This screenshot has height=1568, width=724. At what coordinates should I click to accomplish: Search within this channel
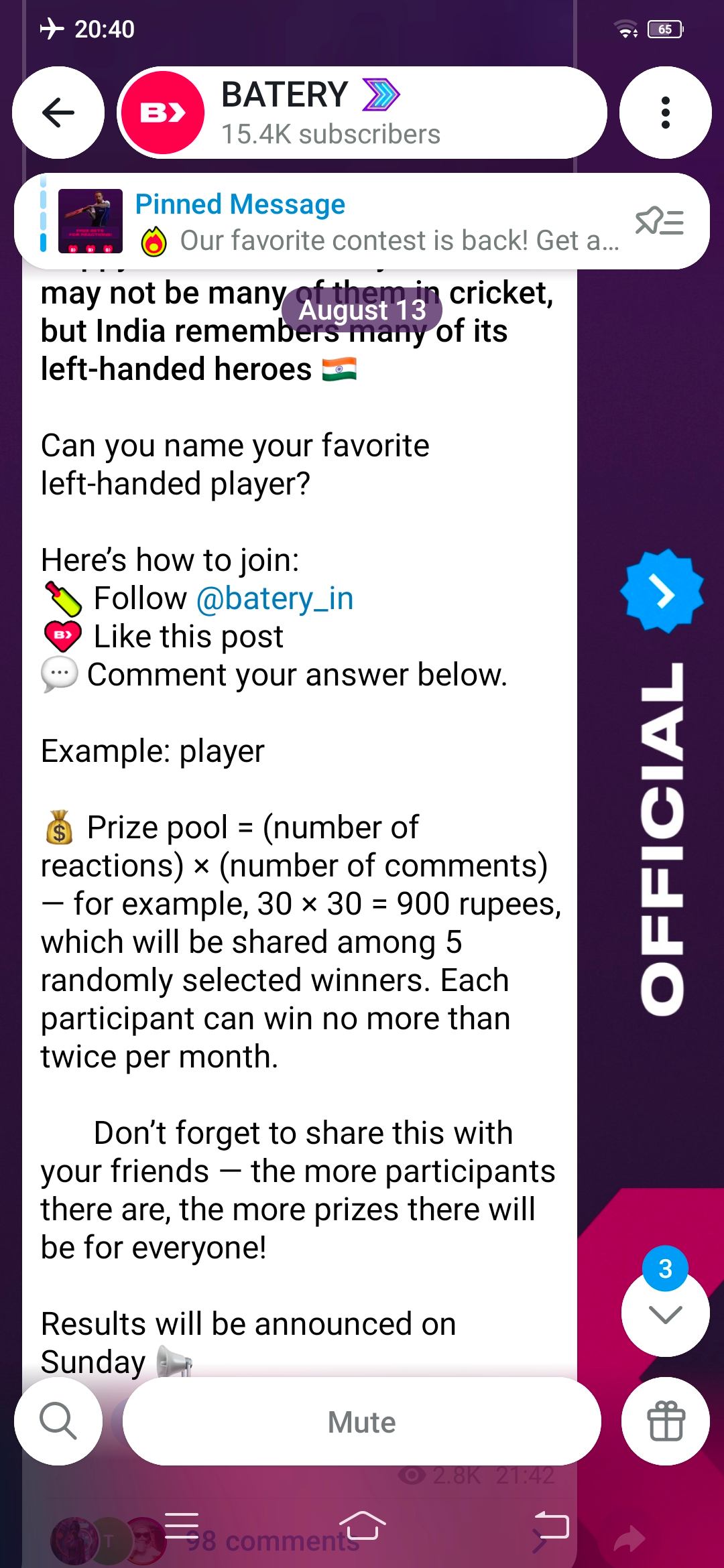[58, 1421]
